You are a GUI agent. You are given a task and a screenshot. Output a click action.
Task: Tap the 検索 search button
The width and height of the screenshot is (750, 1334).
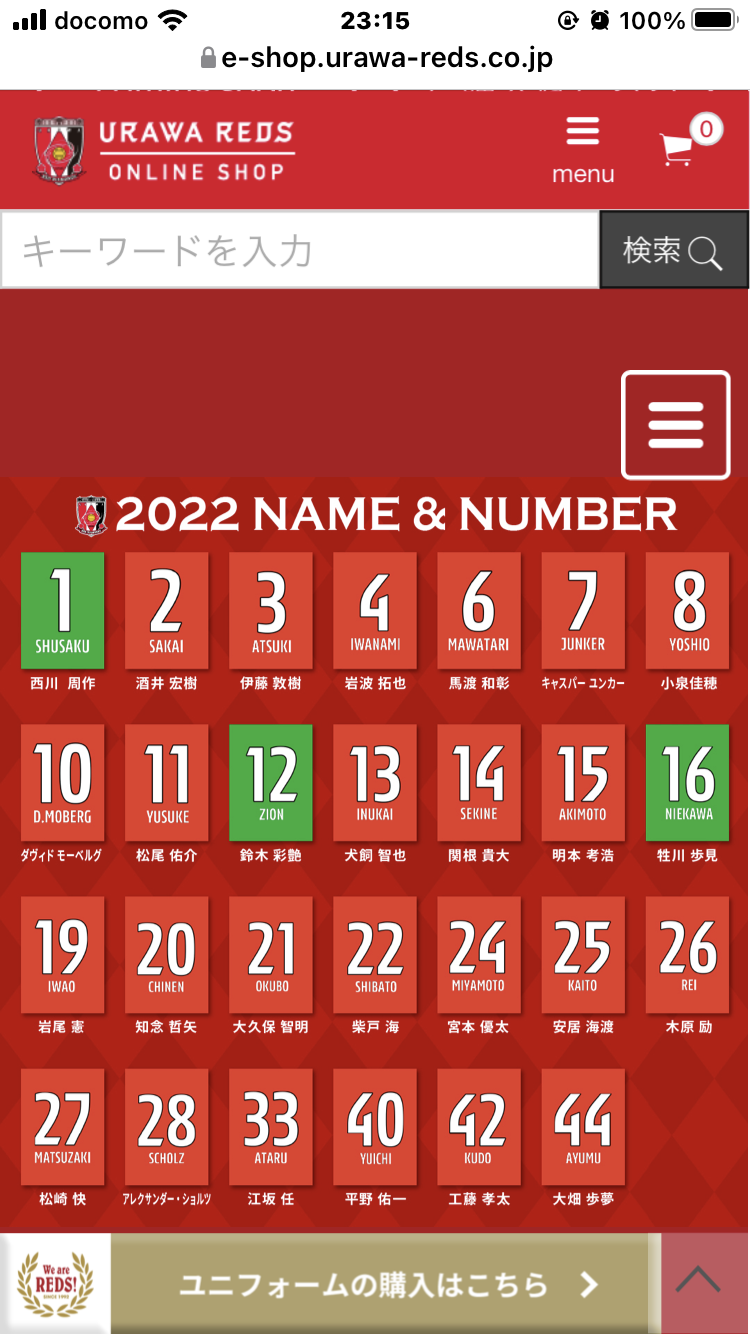(x=673, y=250)
